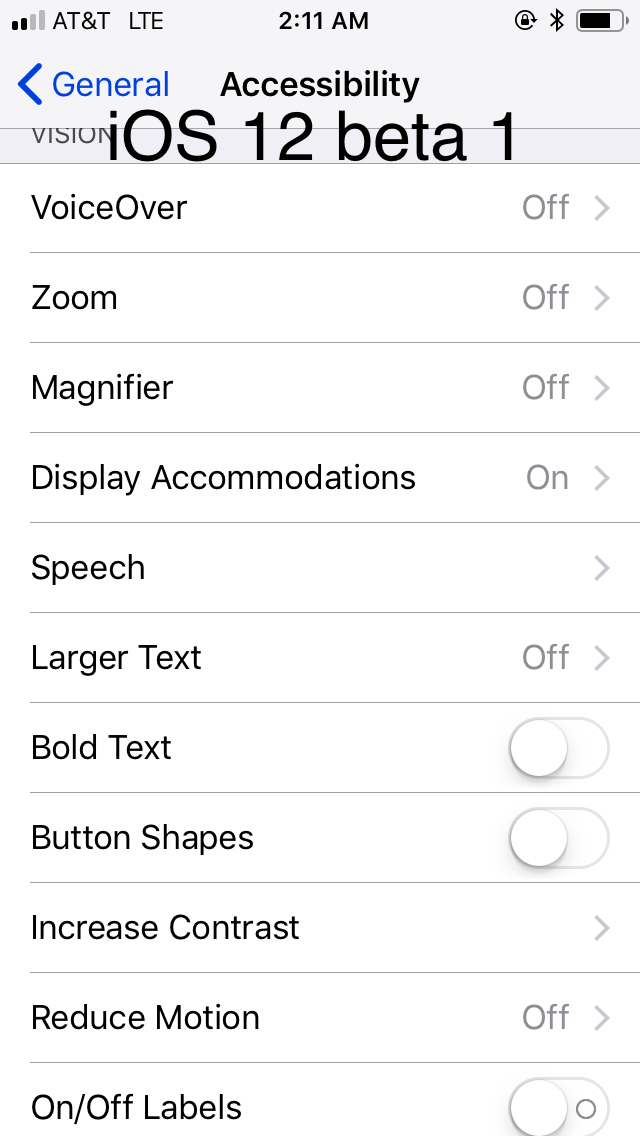Turn on Button Shapes
640x1136 pixels.
coord(559,838)
